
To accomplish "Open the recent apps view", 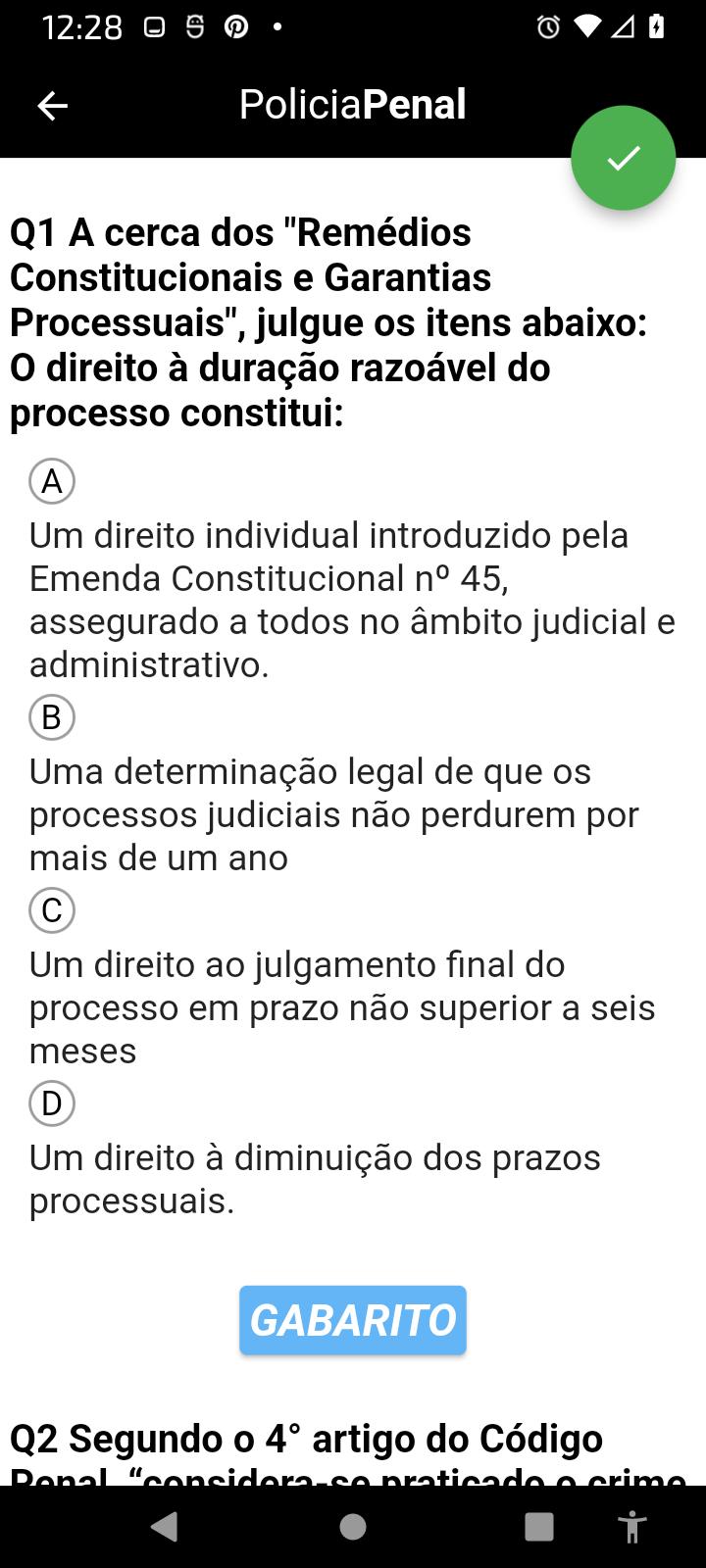I will tap(538, 1527).
